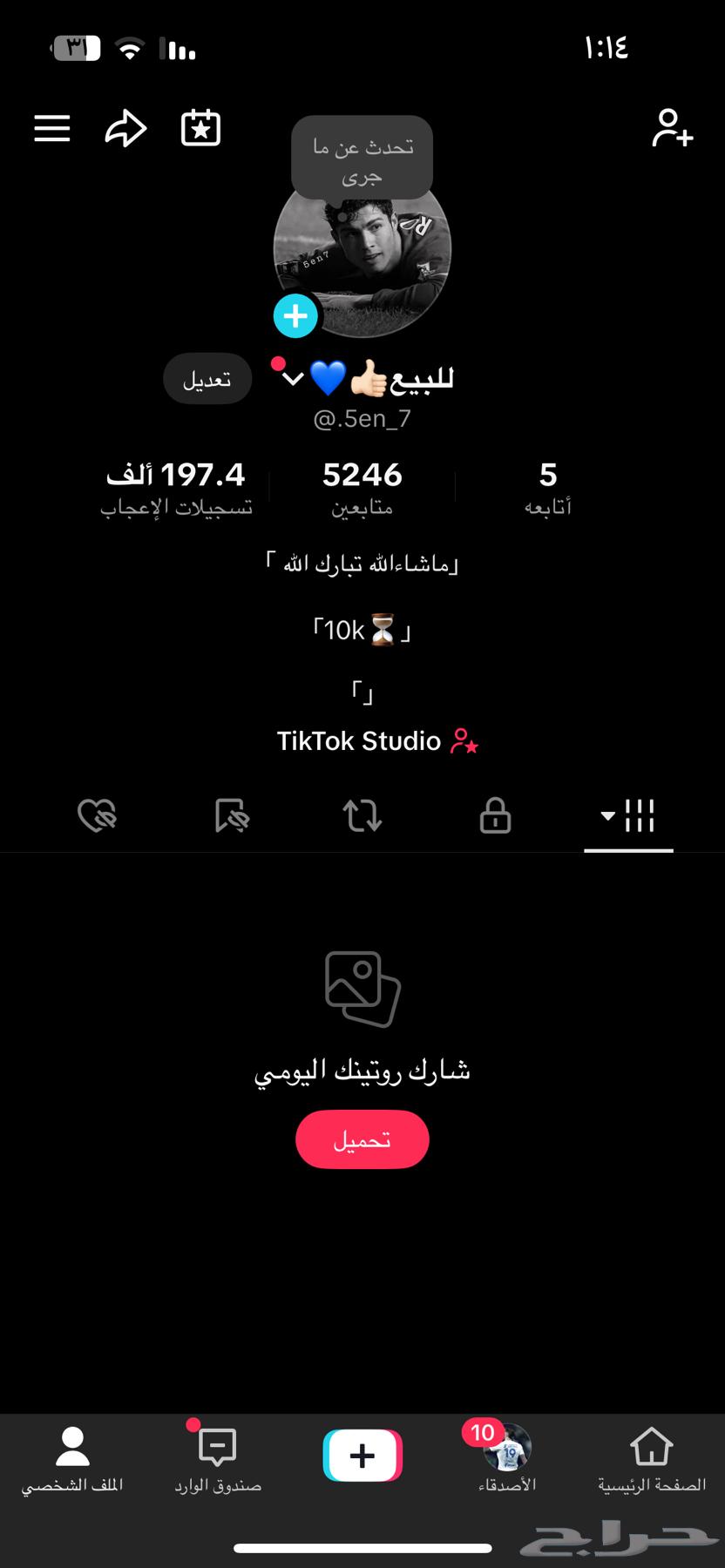This screenshot has width=725, height=1568.
Task: Tap the 5246 متابعين followers count
Action: click(x=362, y=486)
